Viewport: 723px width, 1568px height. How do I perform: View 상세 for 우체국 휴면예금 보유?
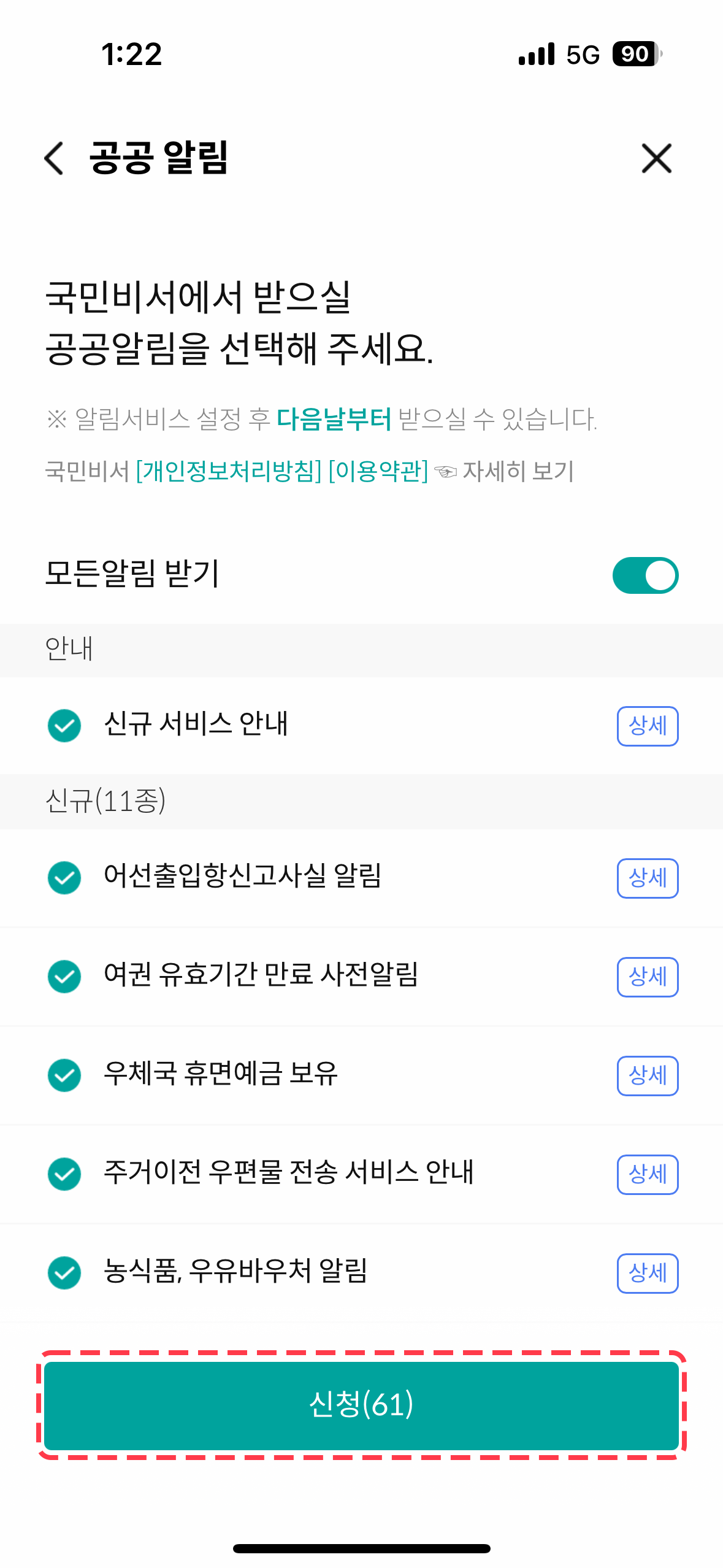[647, 1076]
